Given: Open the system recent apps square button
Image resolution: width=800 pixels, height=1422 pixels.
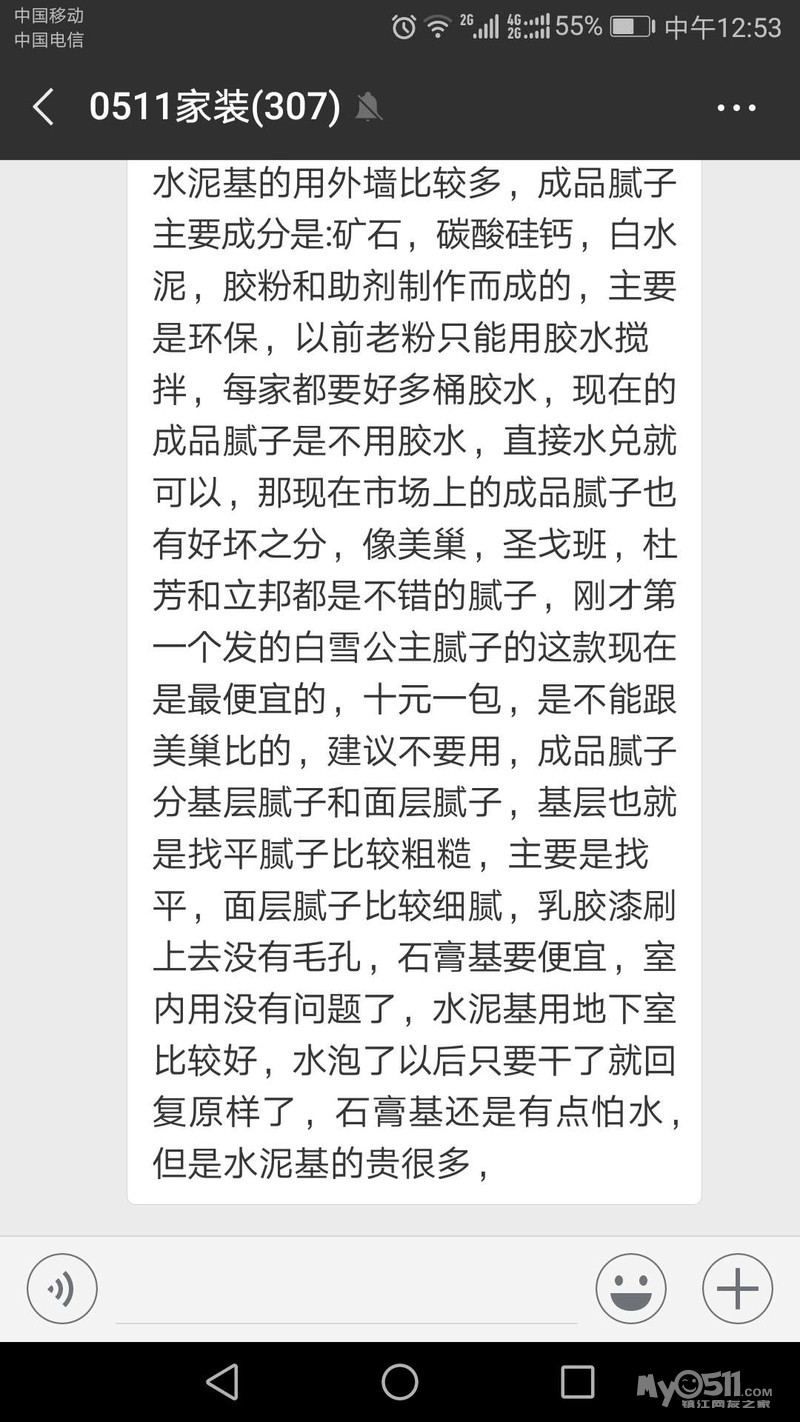Looking at the screenshot, I should [x=577, y=1382].
